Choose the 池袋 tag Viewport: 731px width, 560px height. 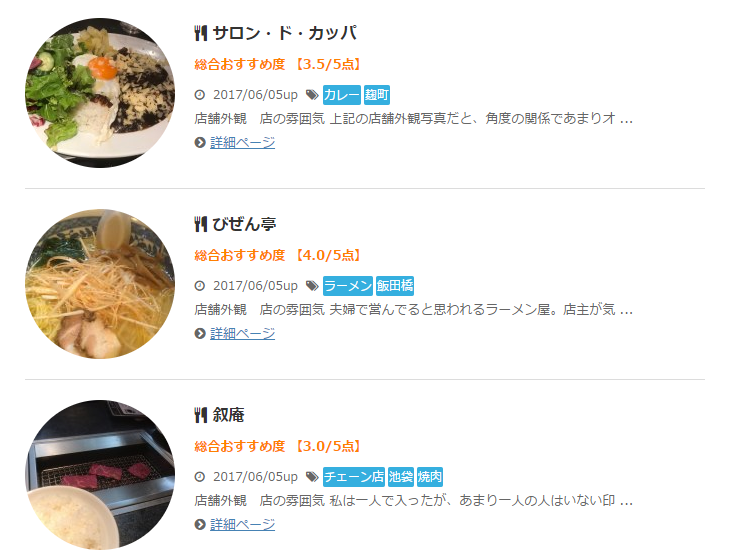[401, 477]
